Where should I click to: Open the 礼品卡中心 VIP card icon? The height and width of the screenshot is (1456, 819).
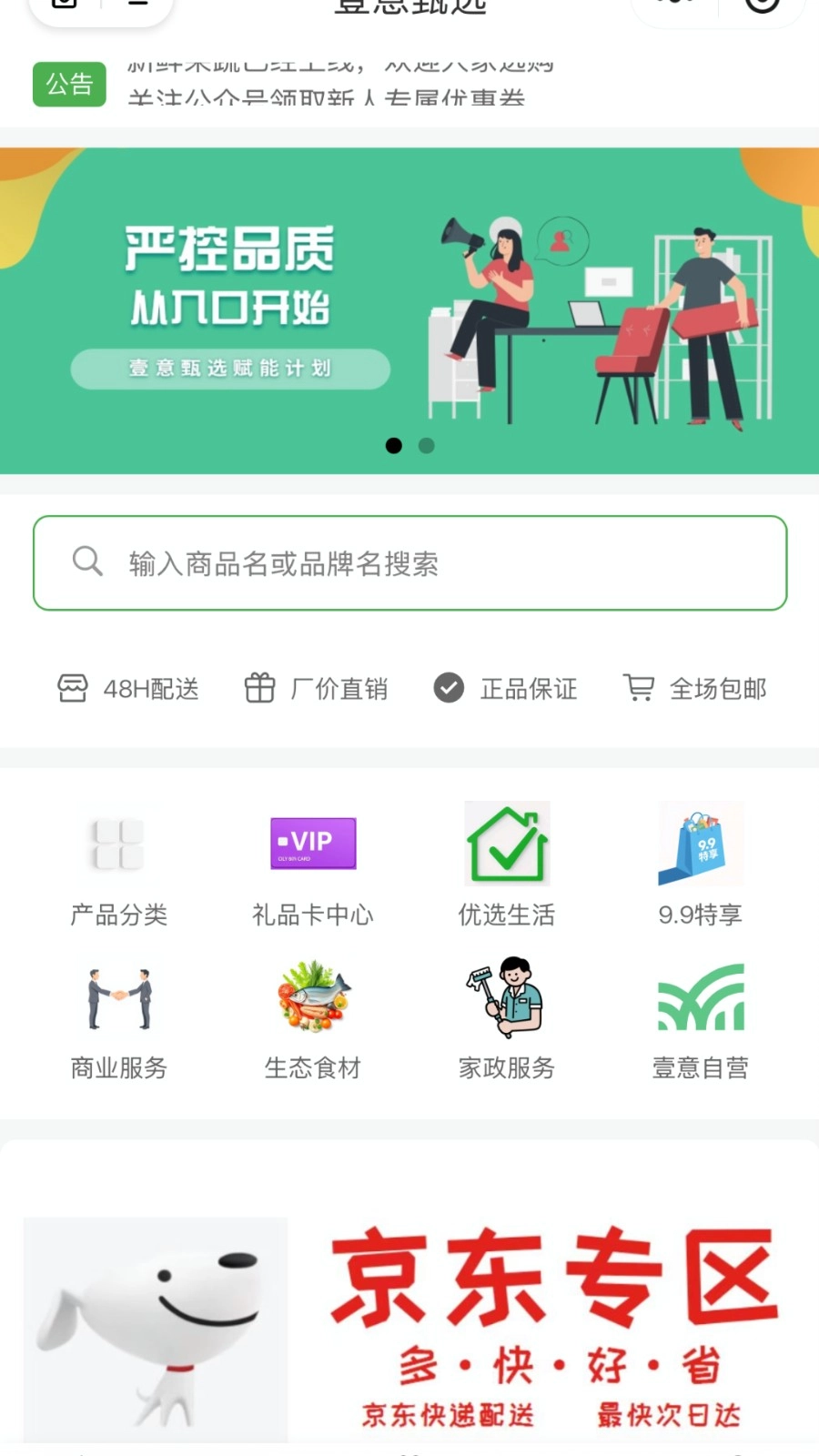(x=311, y=844)
